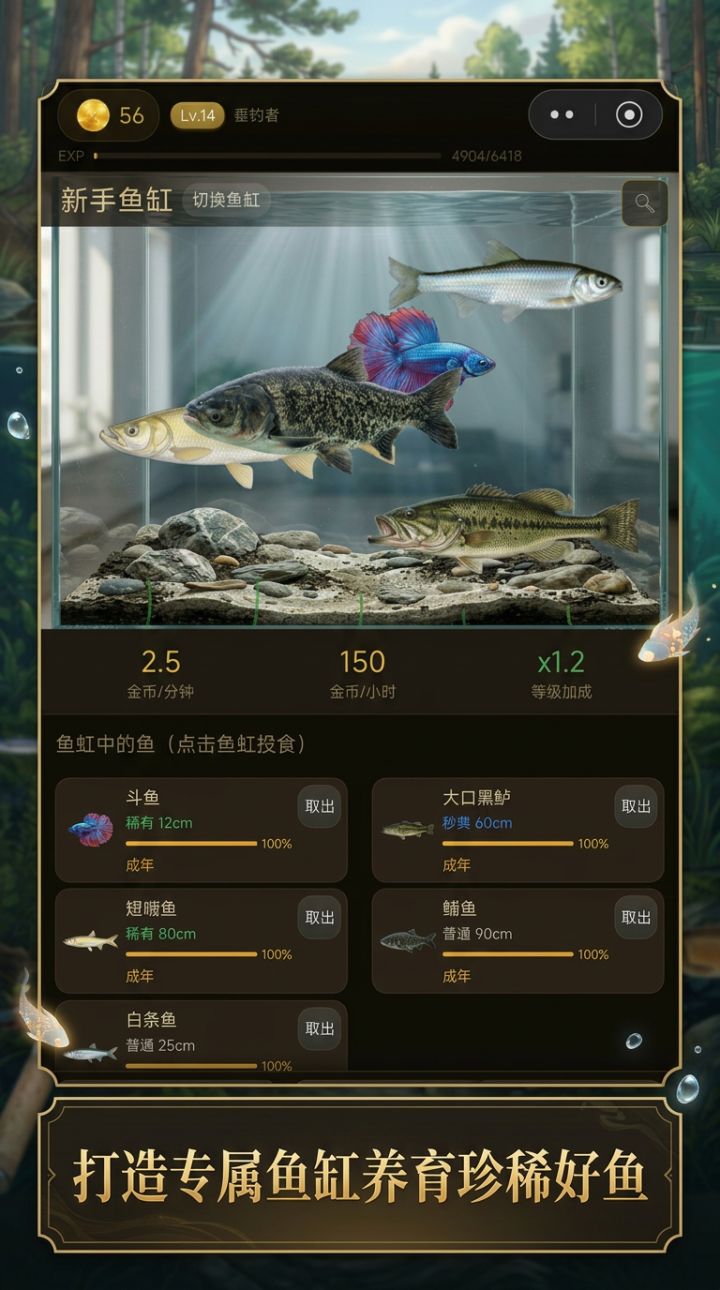
Task: Click the mini-program more options dots icon
Action: point(564,115)
